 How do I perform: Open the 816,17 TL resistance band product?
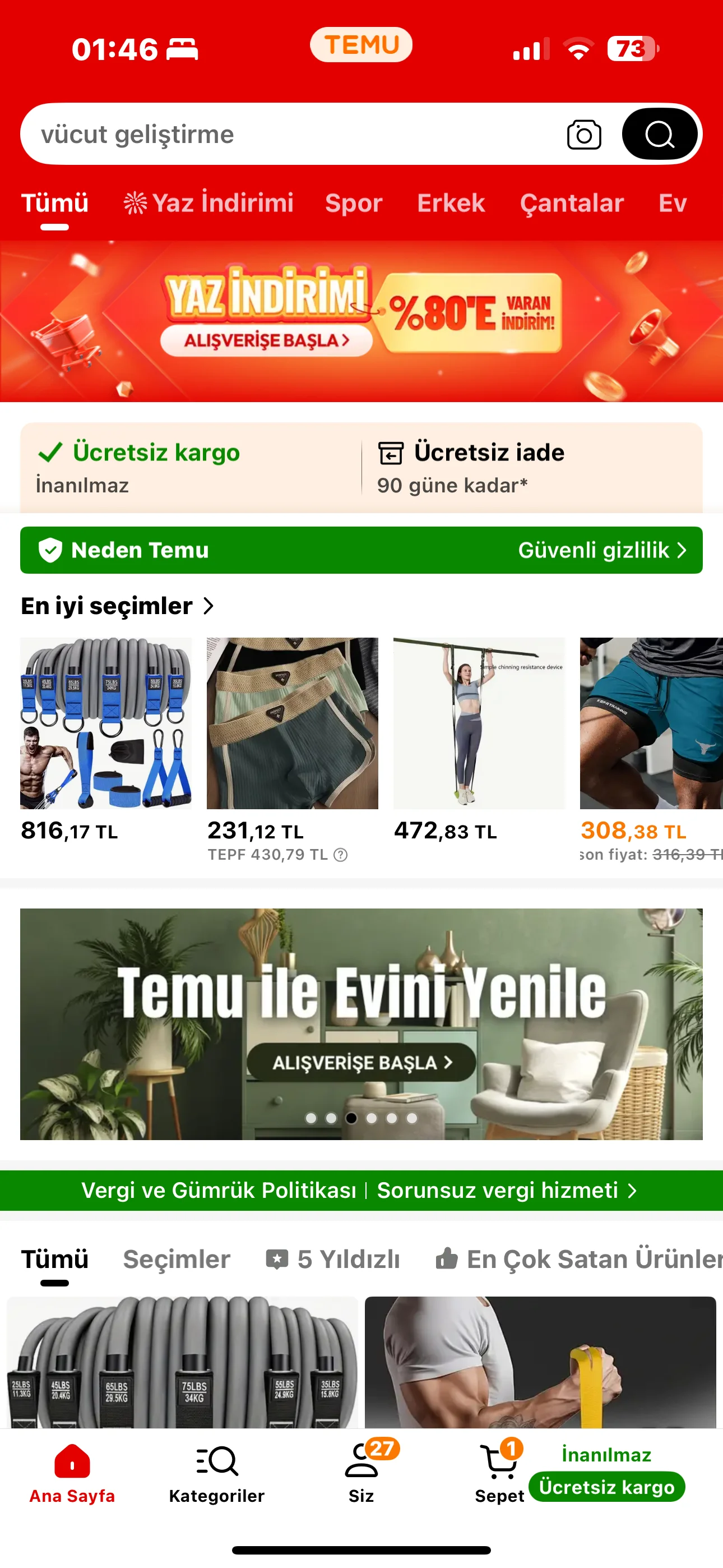(x=106, y=723)
